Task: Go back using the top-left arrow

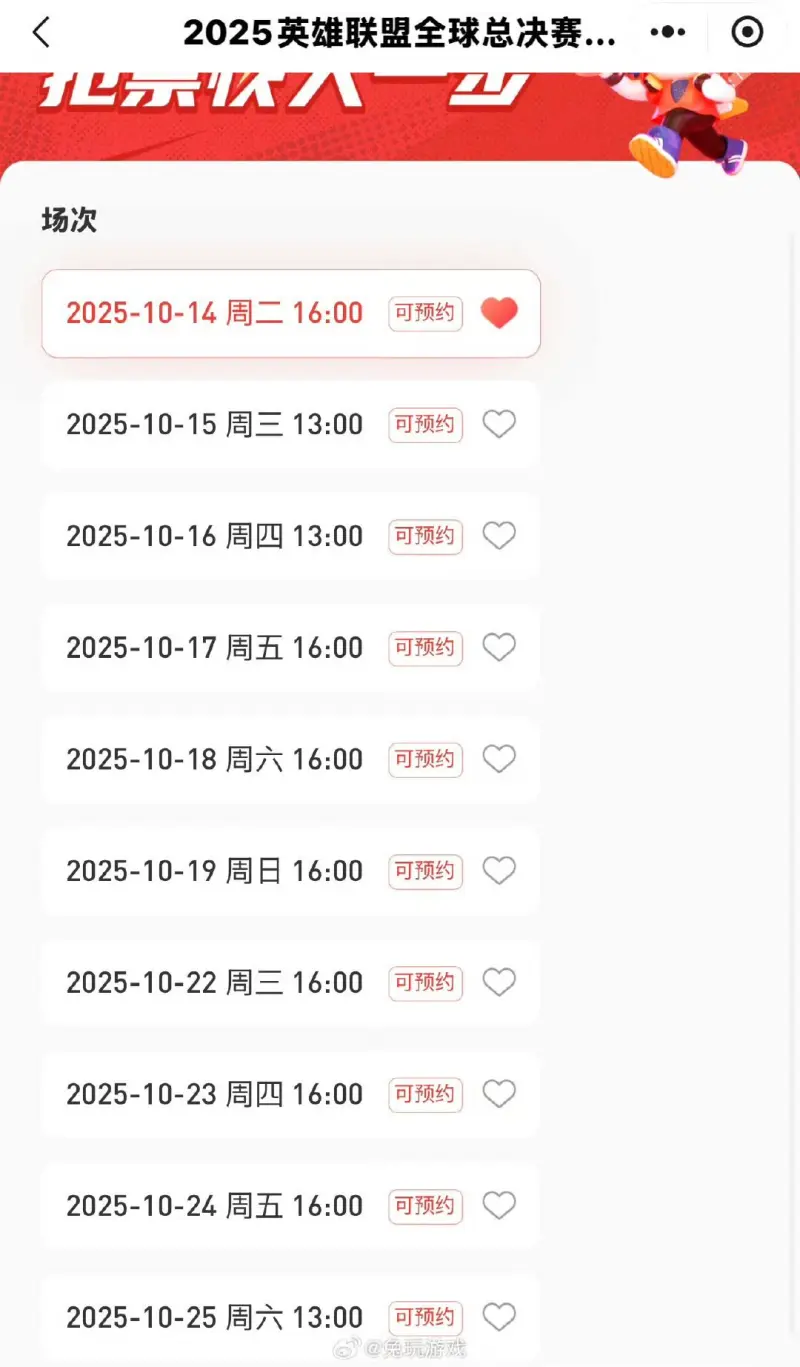Action: tap(41, 33)
